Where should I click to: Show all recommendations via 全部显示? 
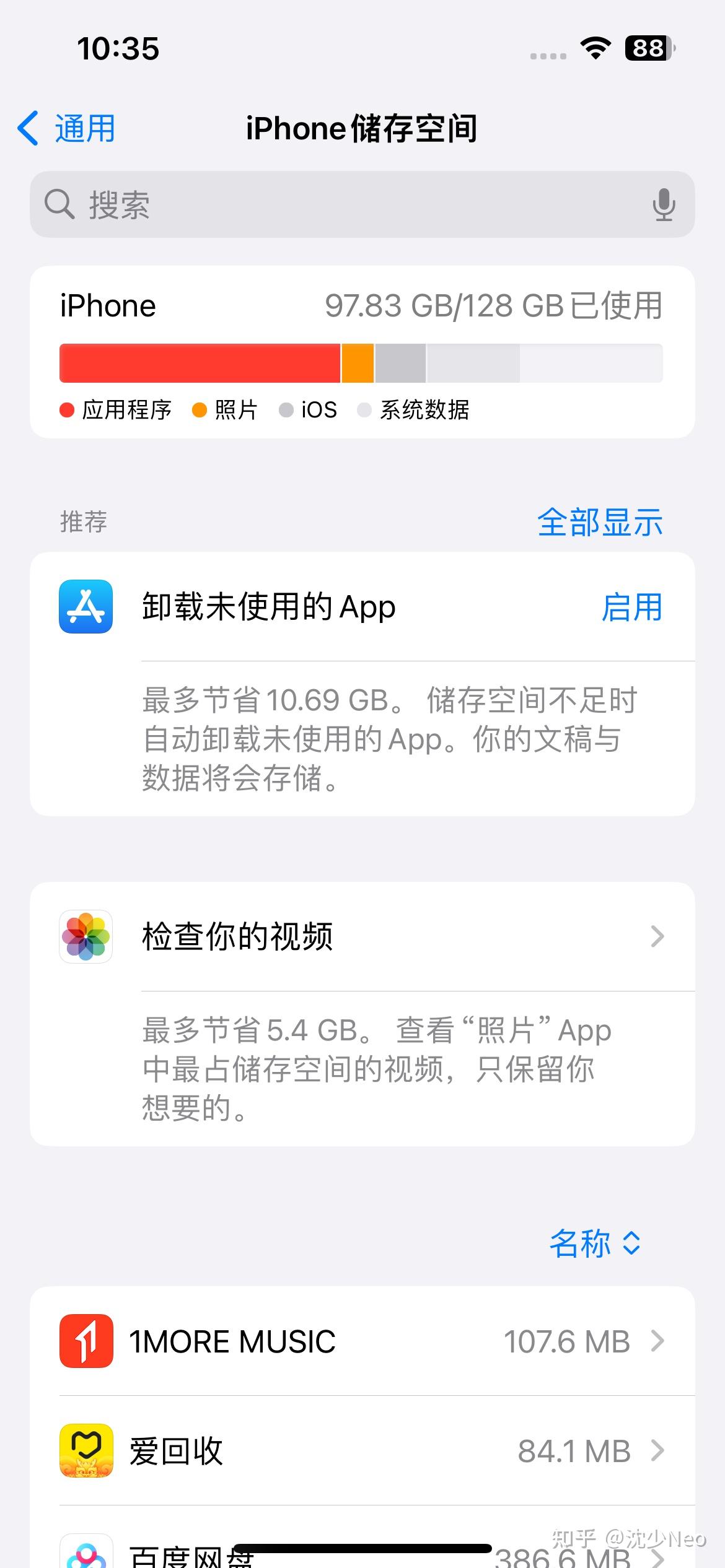(x=600, y=522)
